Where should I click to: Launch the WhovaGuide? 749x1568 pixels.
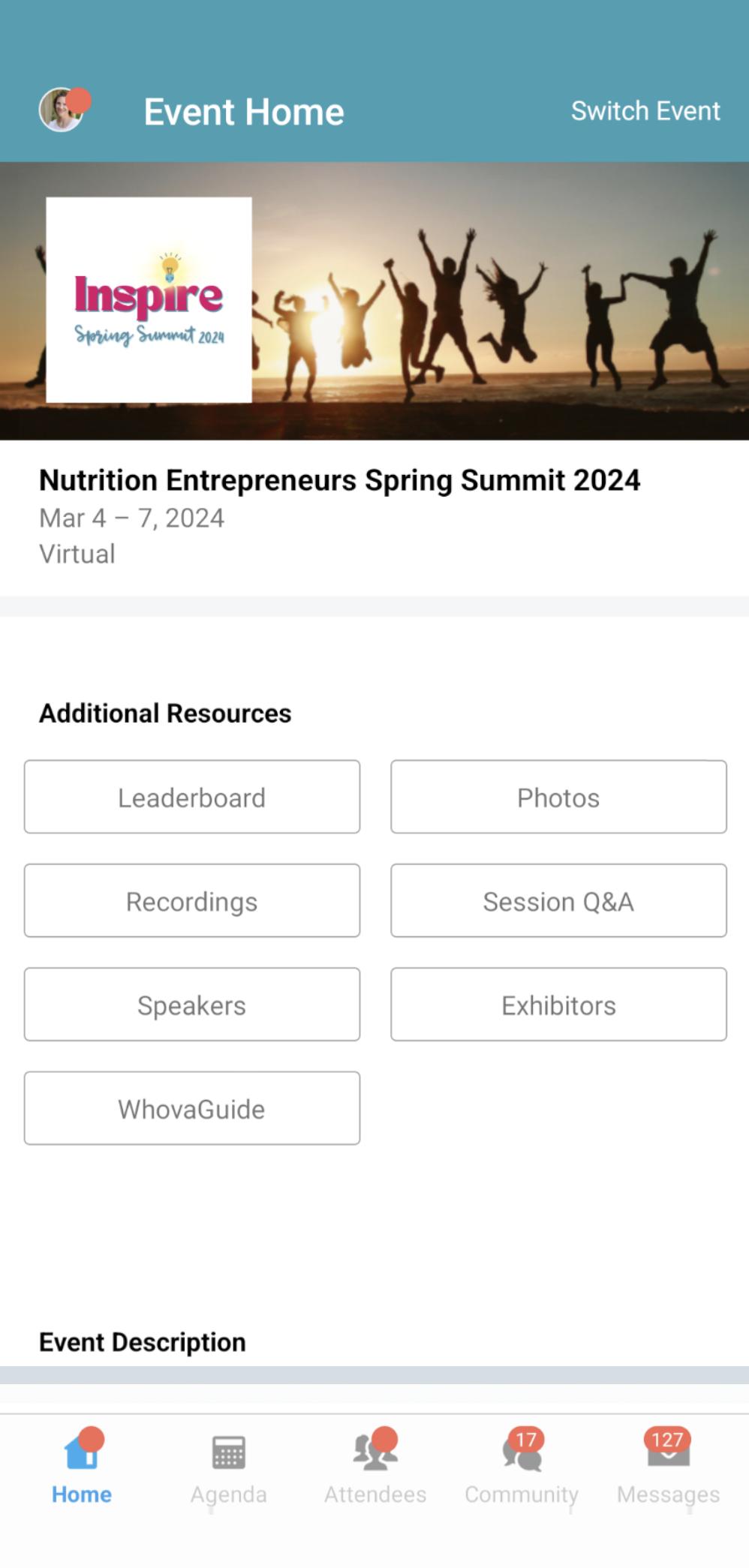[191, 1108]
